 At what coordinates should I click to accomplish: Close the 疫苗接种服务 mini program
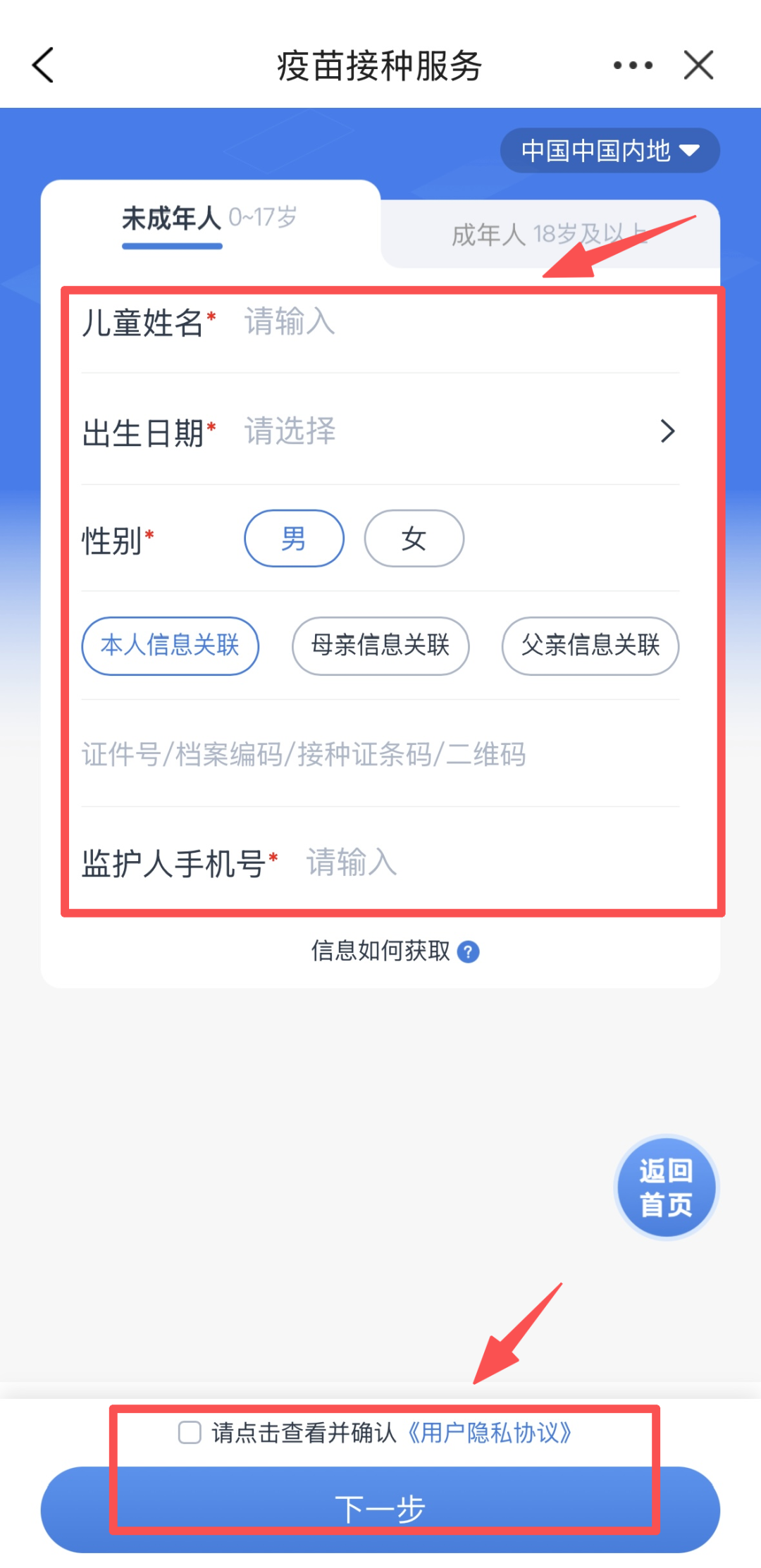[x=698, y=66]
